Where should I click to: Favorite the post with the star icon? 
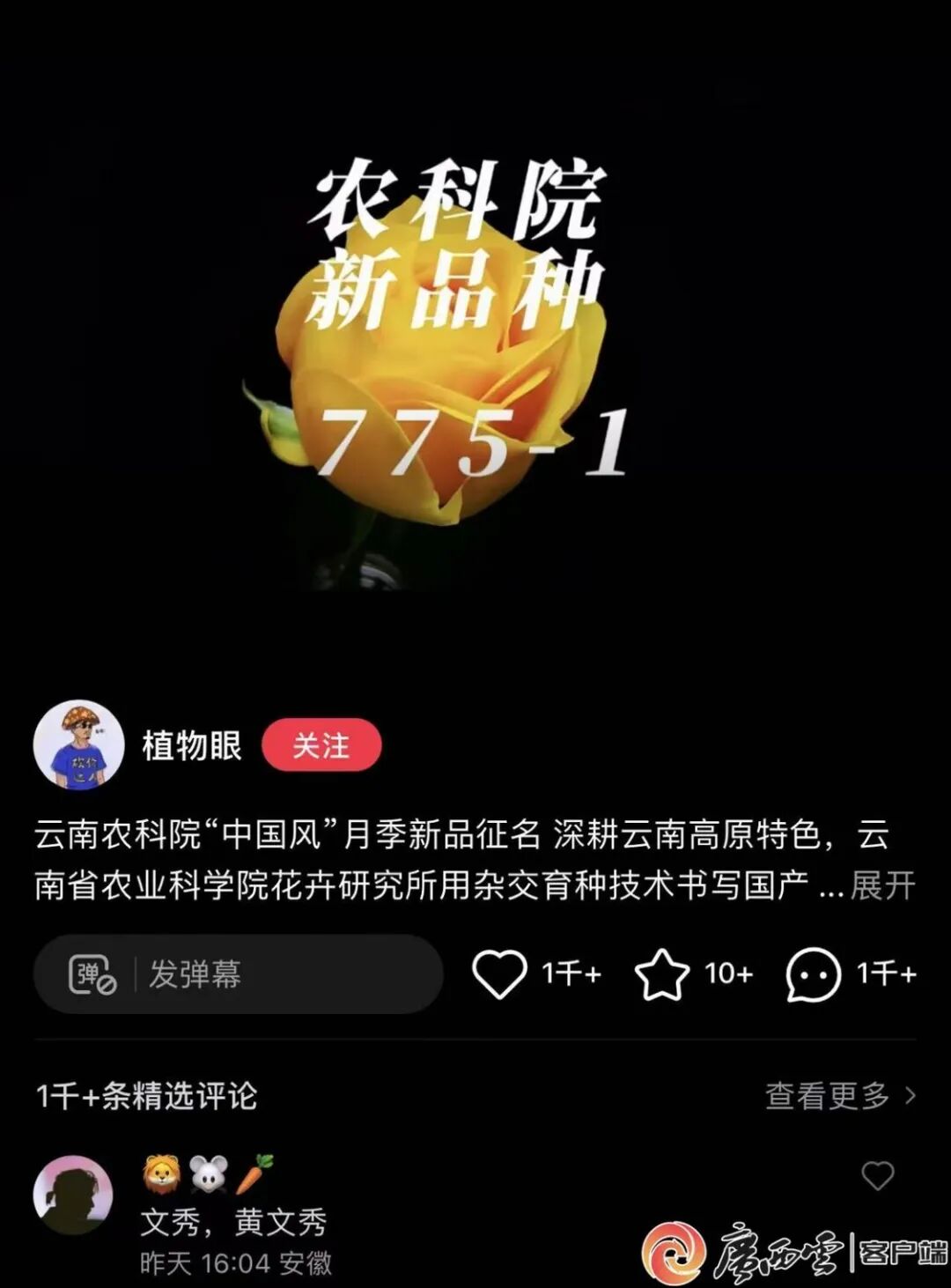coord(662,974)
